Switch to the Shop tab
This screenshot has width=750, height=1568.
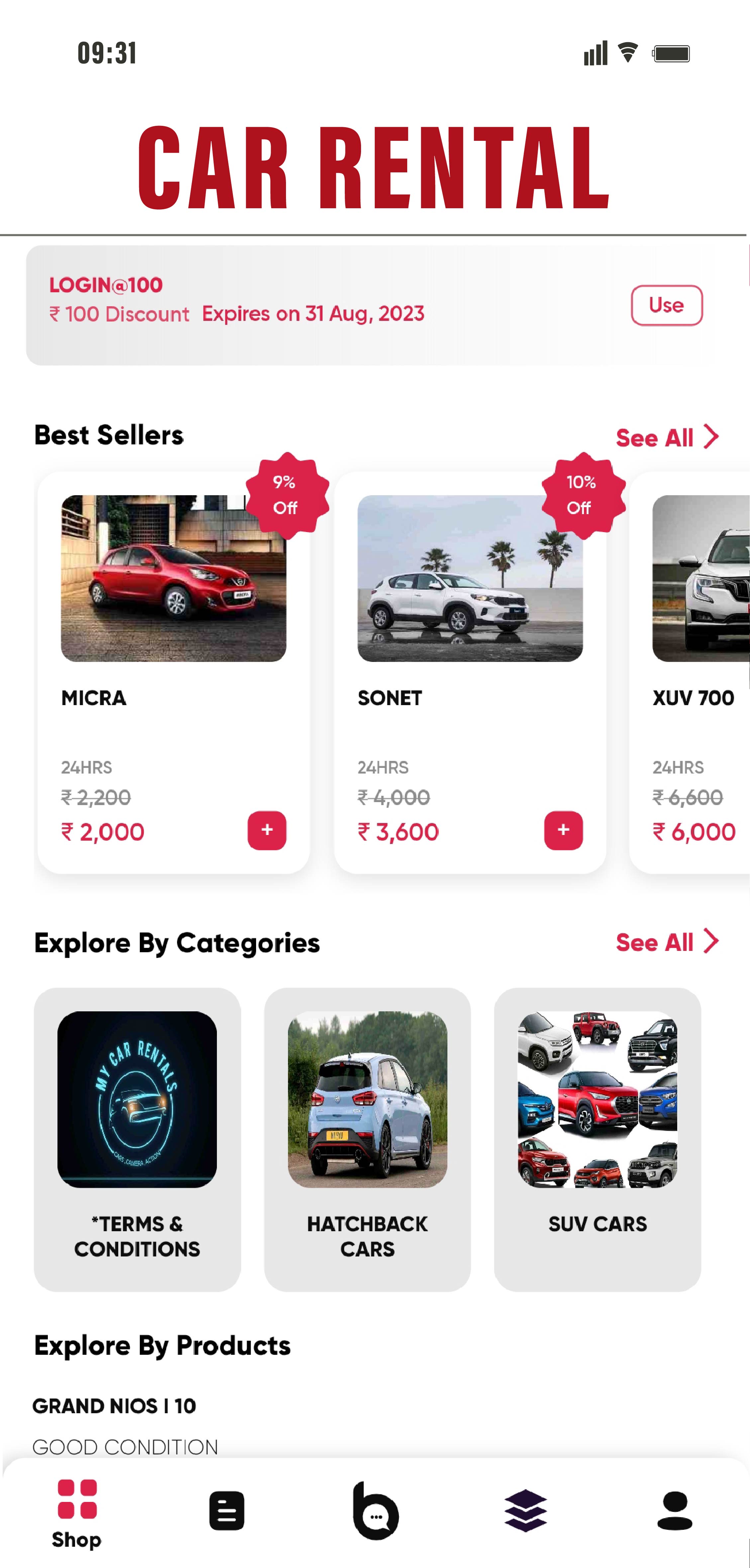[77, 1513]
